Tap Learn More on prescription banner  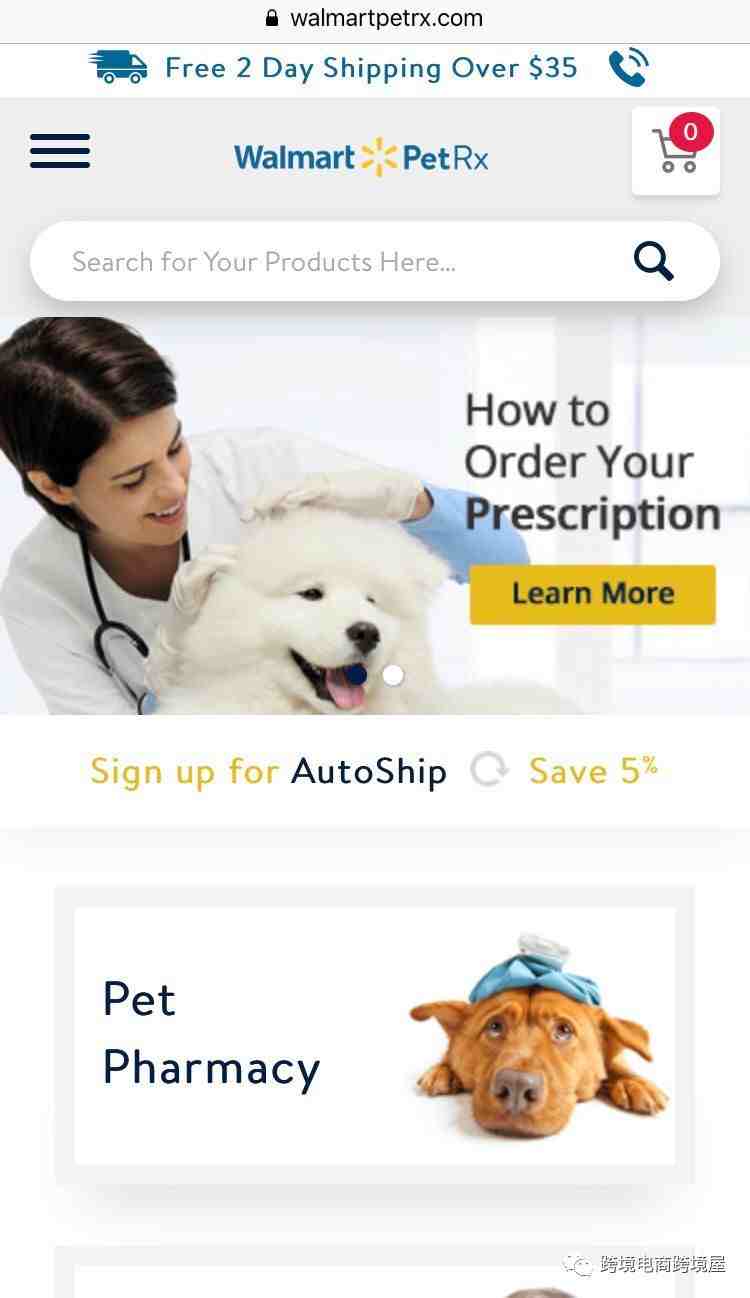(x=592, y=594)
